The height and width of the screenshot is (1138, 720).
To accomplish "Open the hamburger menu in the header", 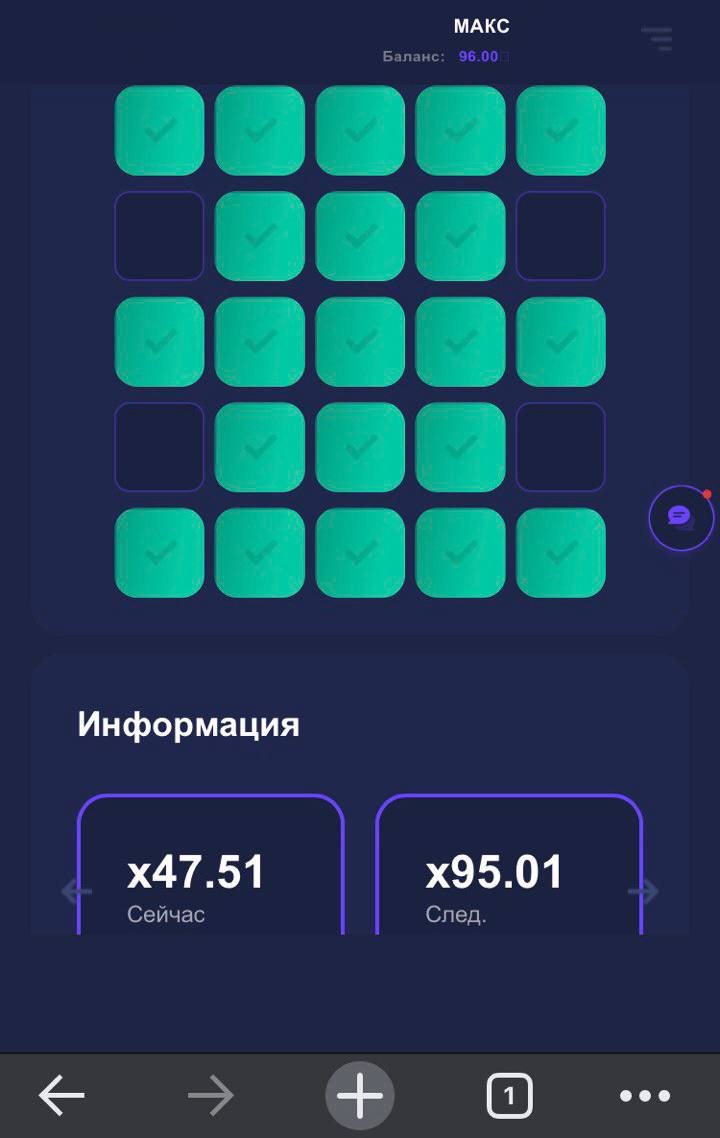I will pos(657,39).
